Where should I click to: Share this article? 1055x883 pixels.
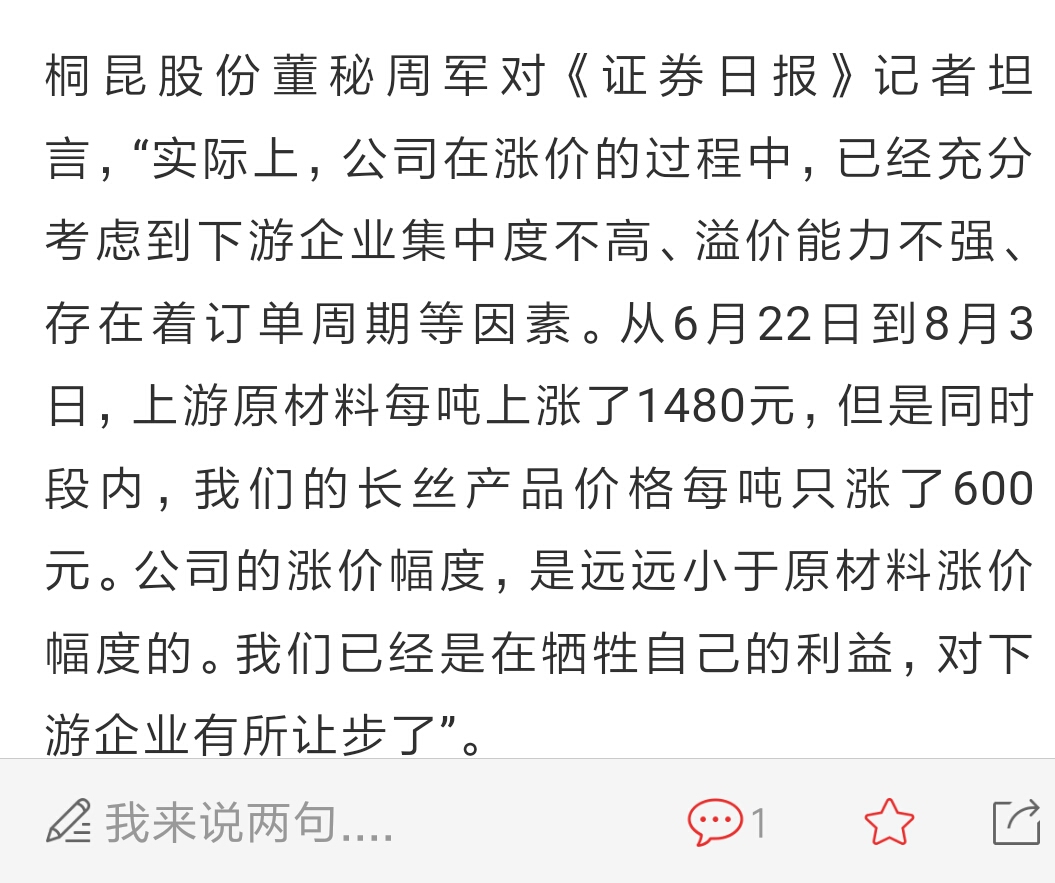click(1017, 821)
